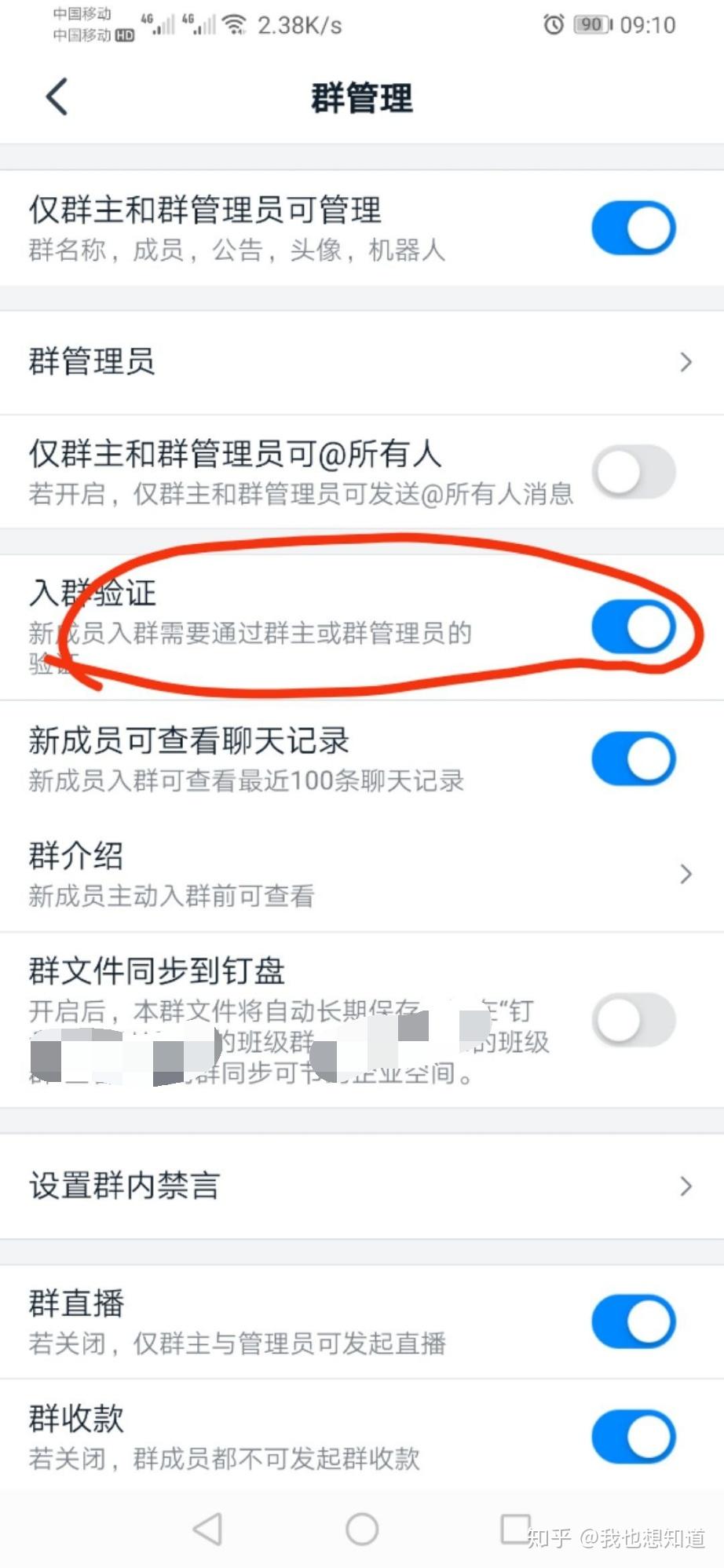Viewport: 724px width, 1568px height.
Task: Toggle 群收款 switch off
Action: point(633,1437)
